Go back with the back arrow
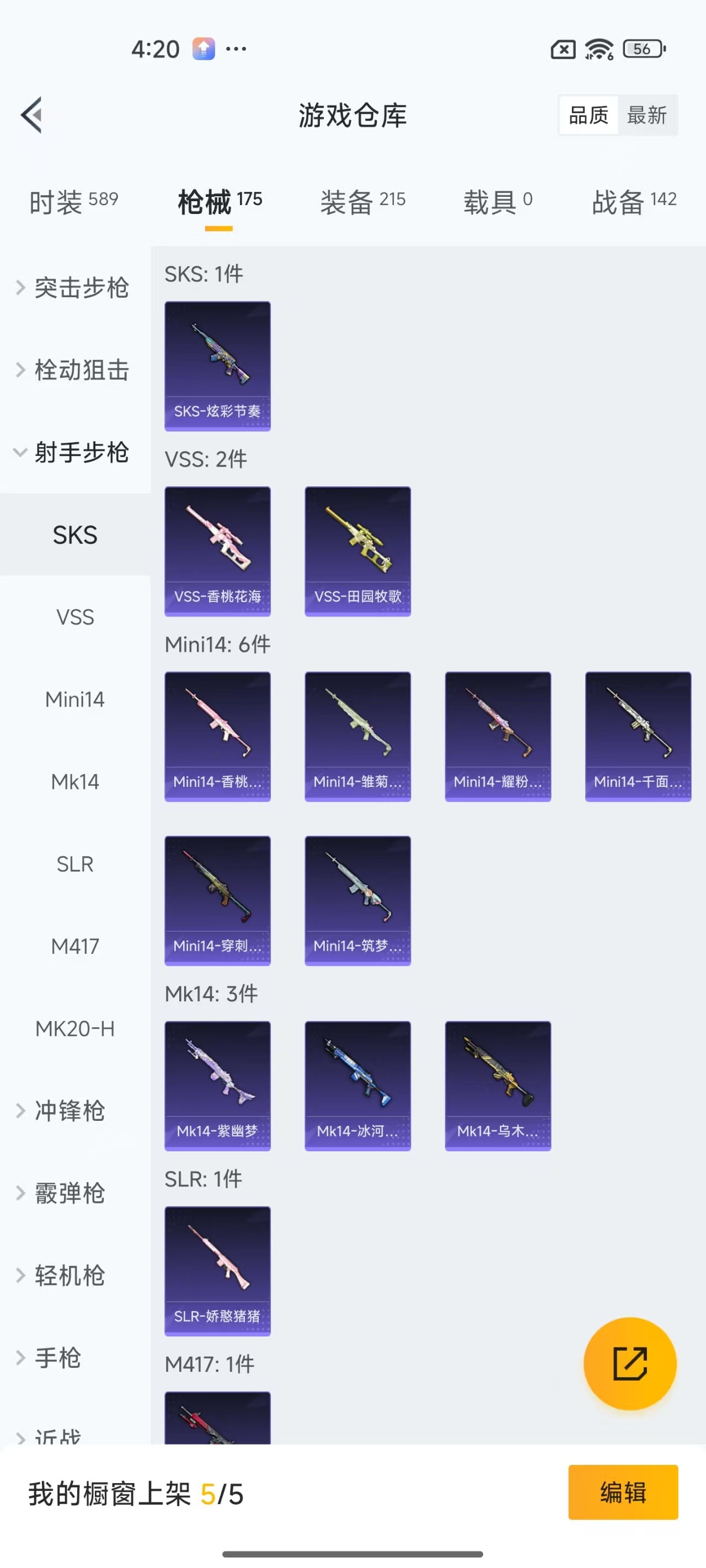 point(31,115)
